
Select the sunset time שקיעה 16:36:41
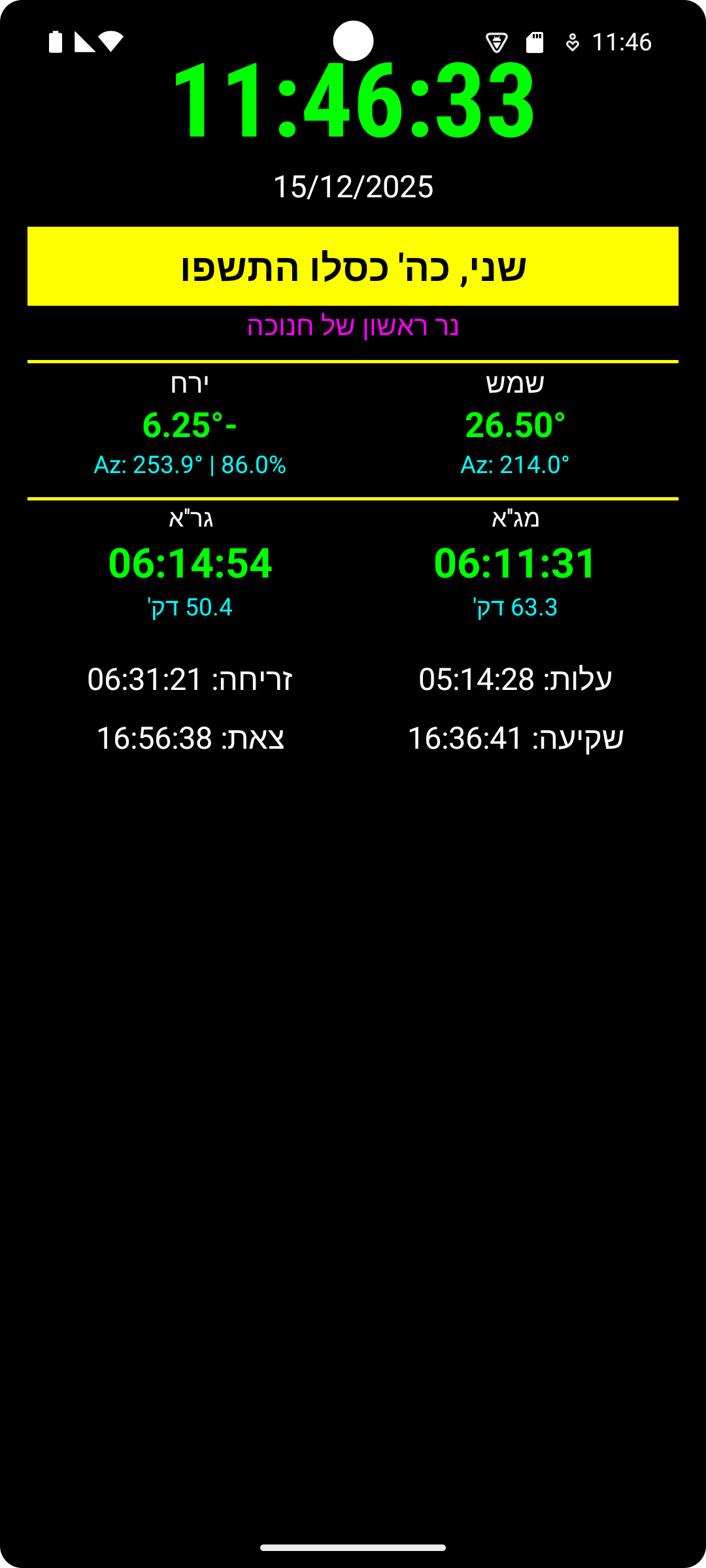[x=516, y=738]
